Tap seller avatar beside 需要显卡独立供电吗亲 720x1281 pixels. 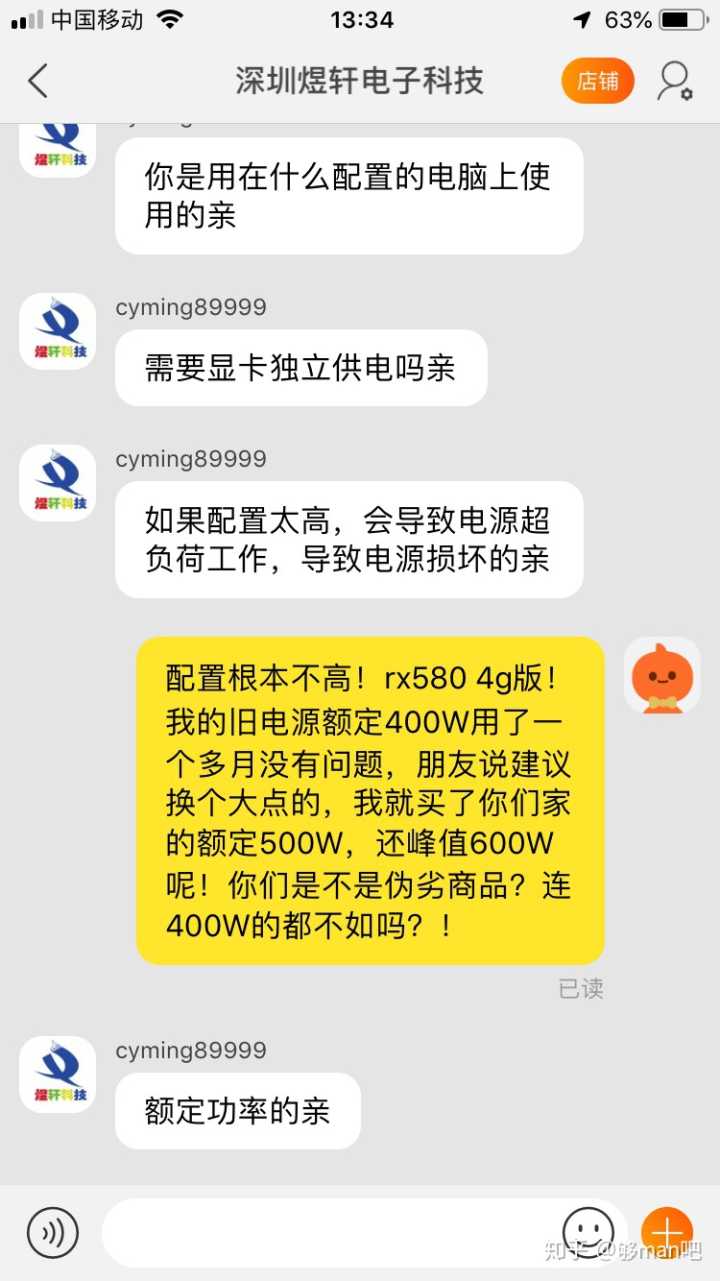click(x=58, y=331)
